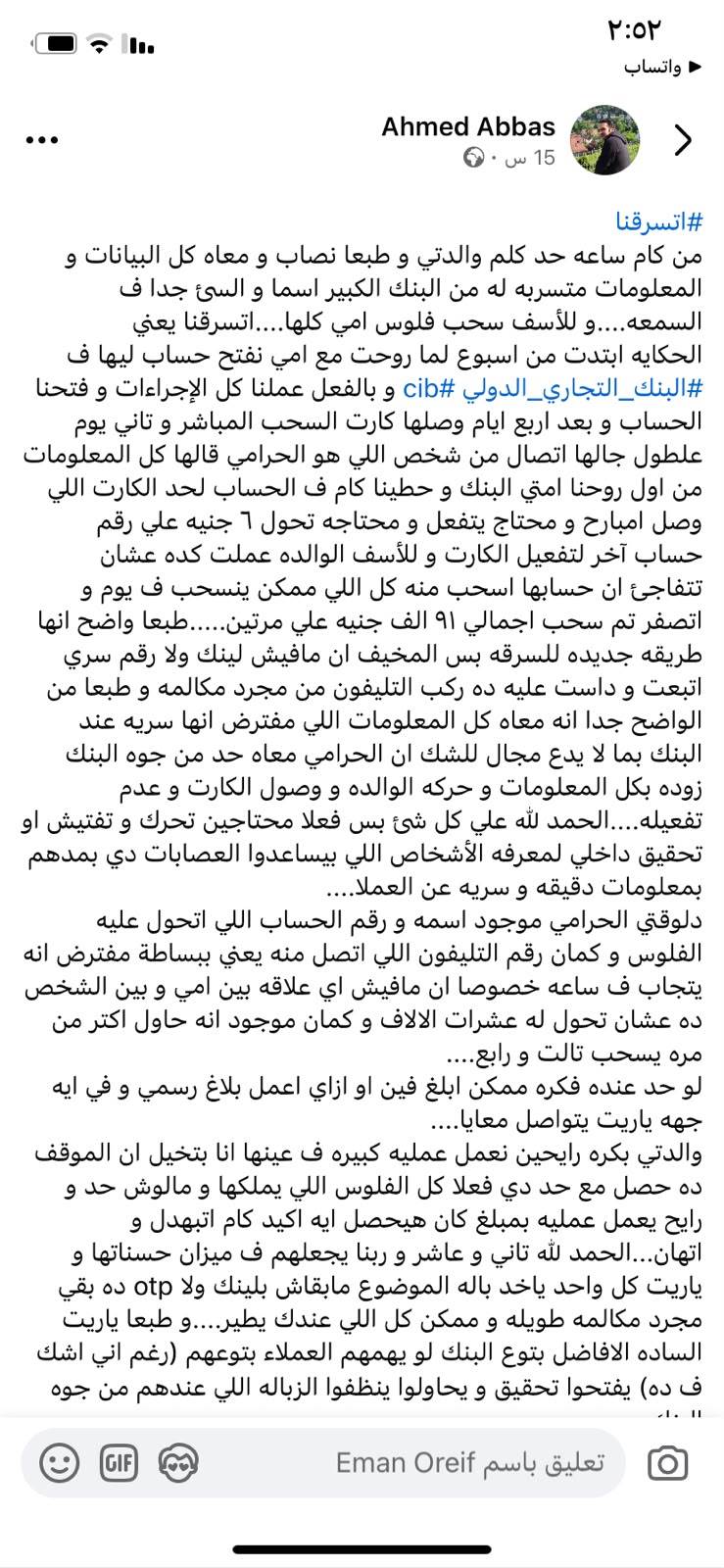The width and height of the screenshot is (724, 1568).
Task: Open Ahmed Abbas's profile picture
Action: (x=605, y=140)
